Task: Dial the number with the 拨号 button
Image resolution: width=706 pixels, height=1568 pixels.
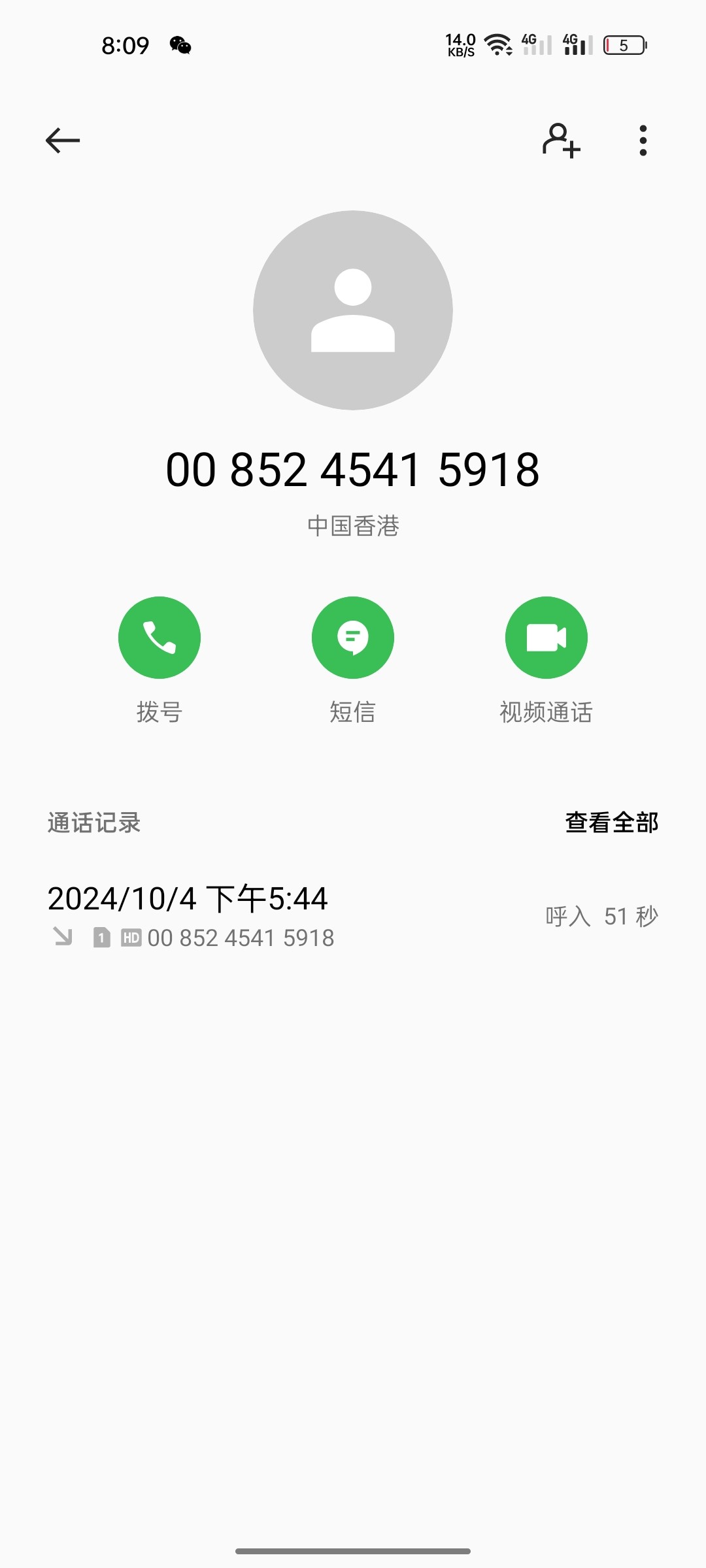Action: pos(160,638)
